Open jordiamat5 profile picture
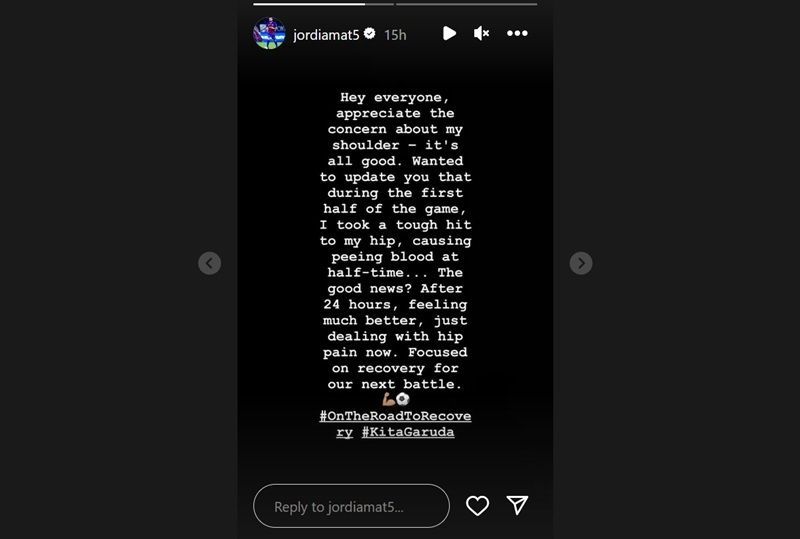This screenshot has height=539, width=800. click(269, 34)
